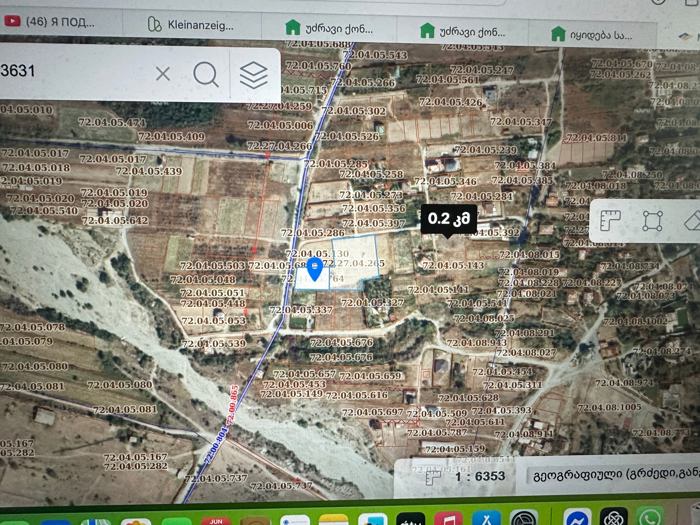Open the map layers panel
This screenshot has height=525, width=700.
(x=254, y=74)
